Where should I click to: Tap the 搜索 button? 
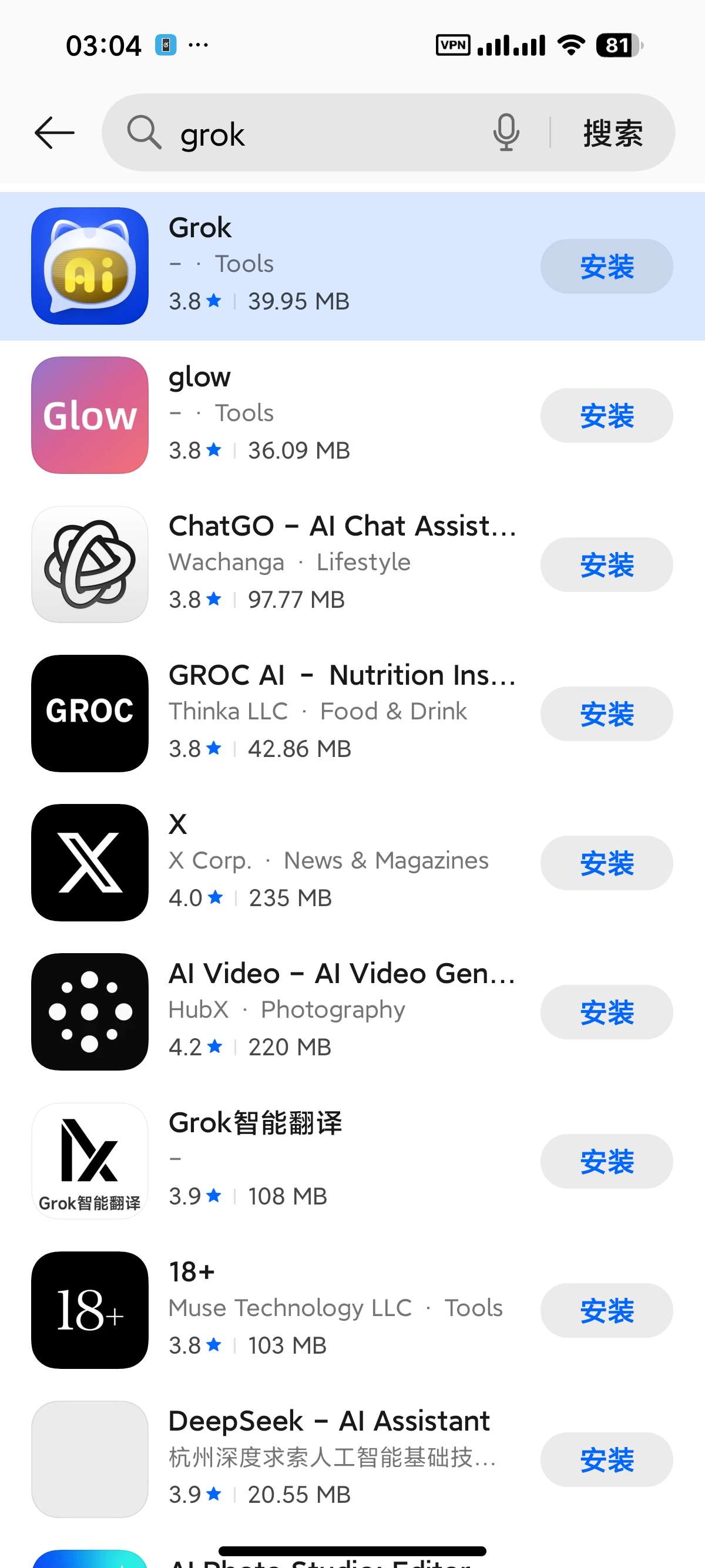(613, 133)
